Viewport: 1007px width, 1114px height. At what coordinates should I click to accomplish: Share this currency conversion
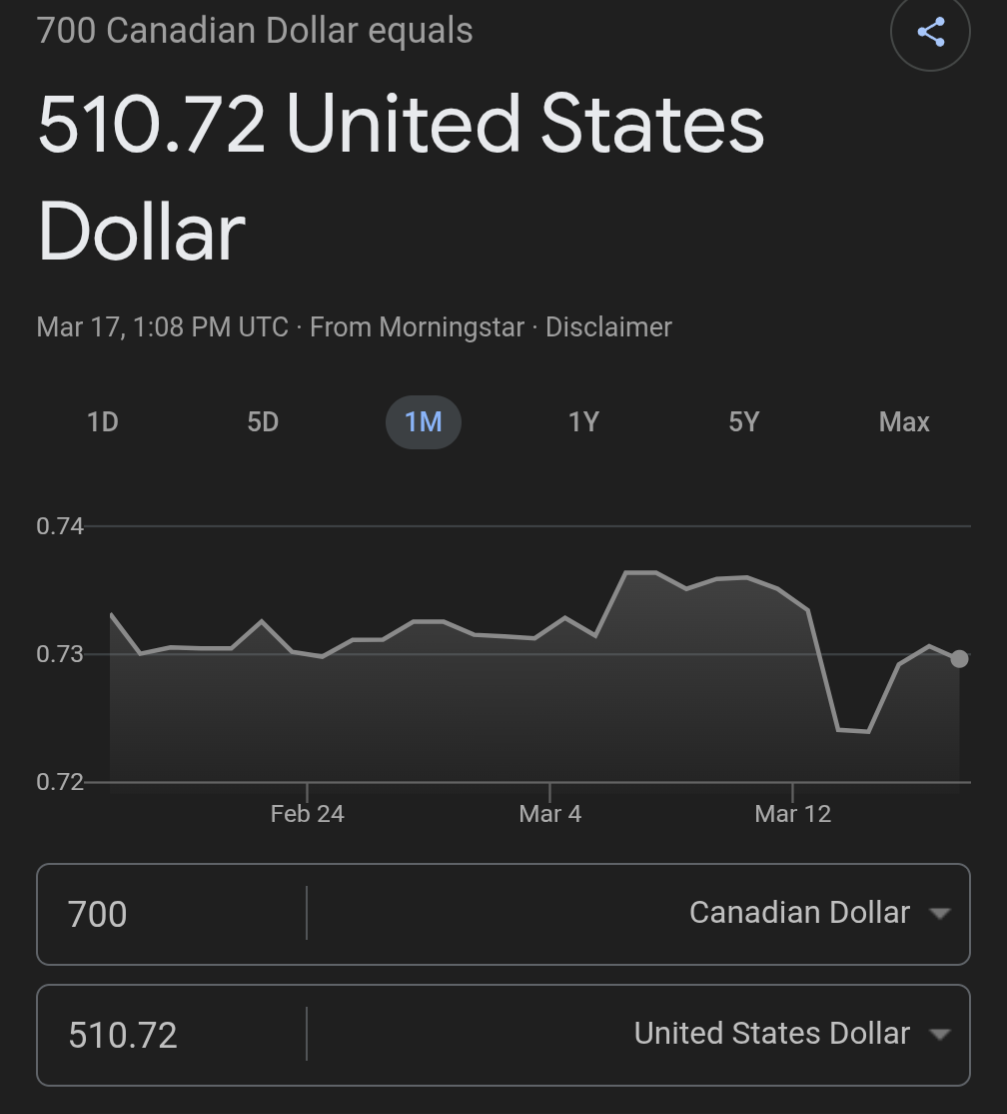point(930,32)
